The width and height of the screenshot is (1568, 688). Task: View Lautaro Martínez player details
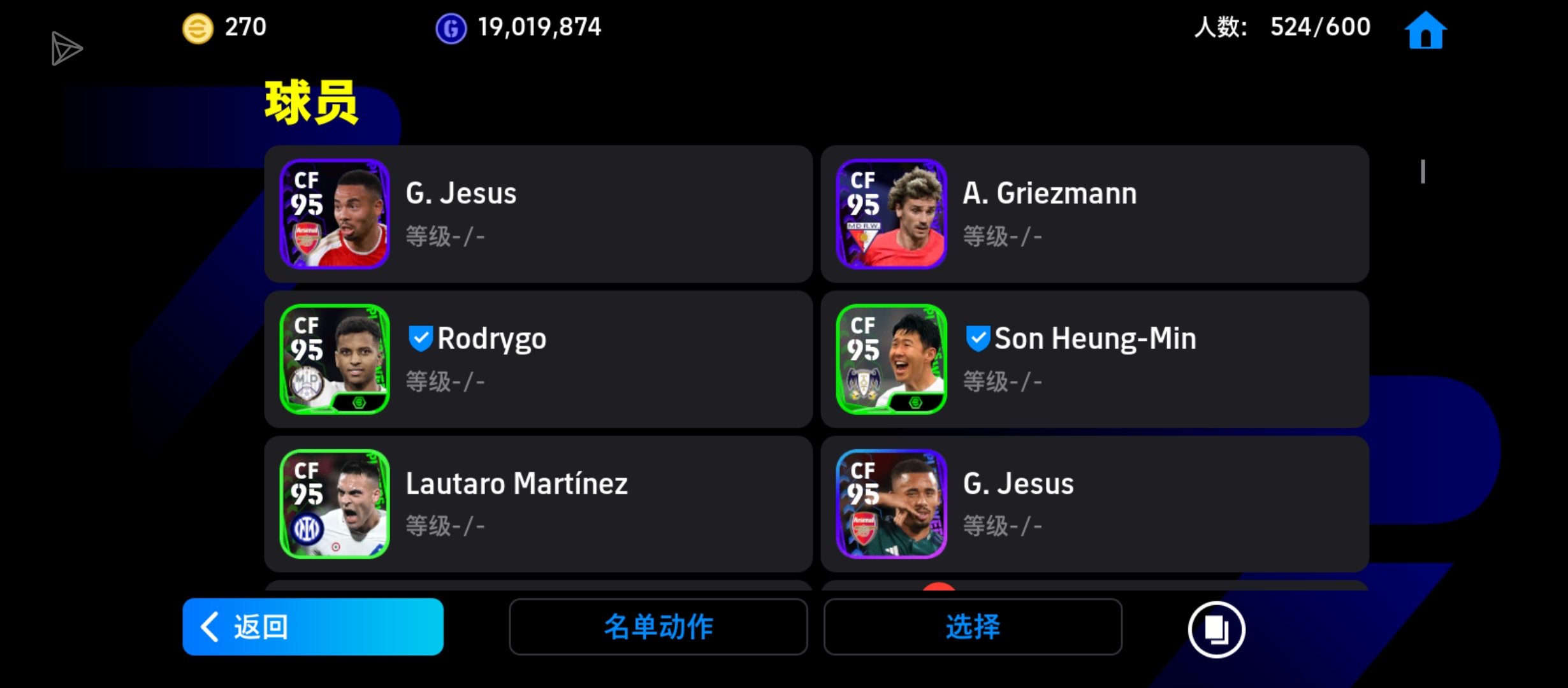538,504
